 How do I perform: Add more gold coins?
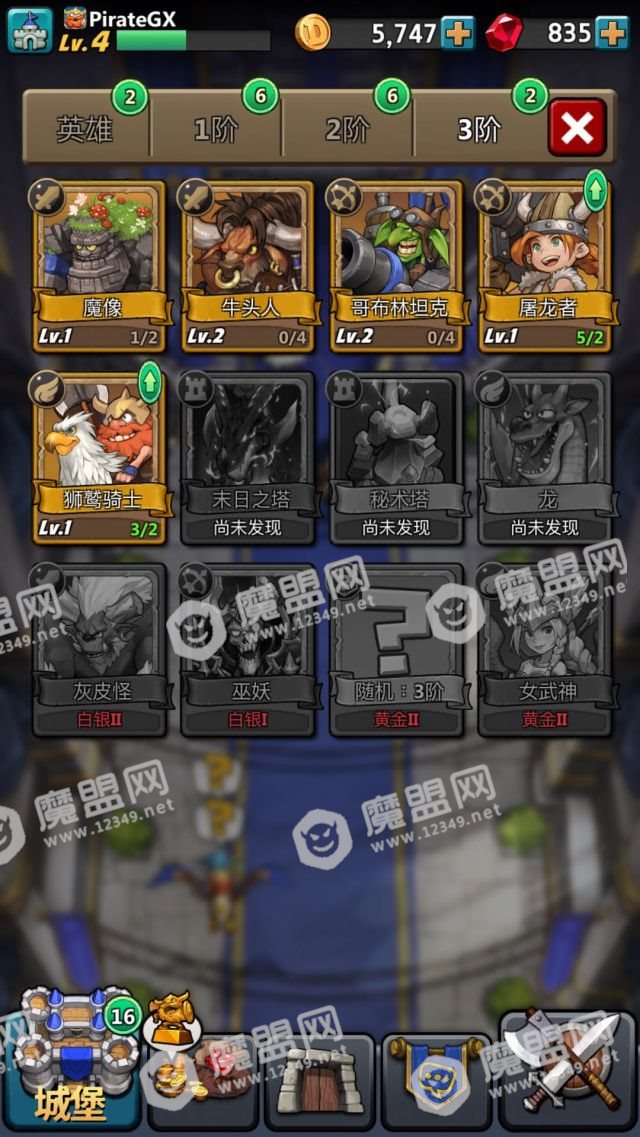tap(457, 33)
